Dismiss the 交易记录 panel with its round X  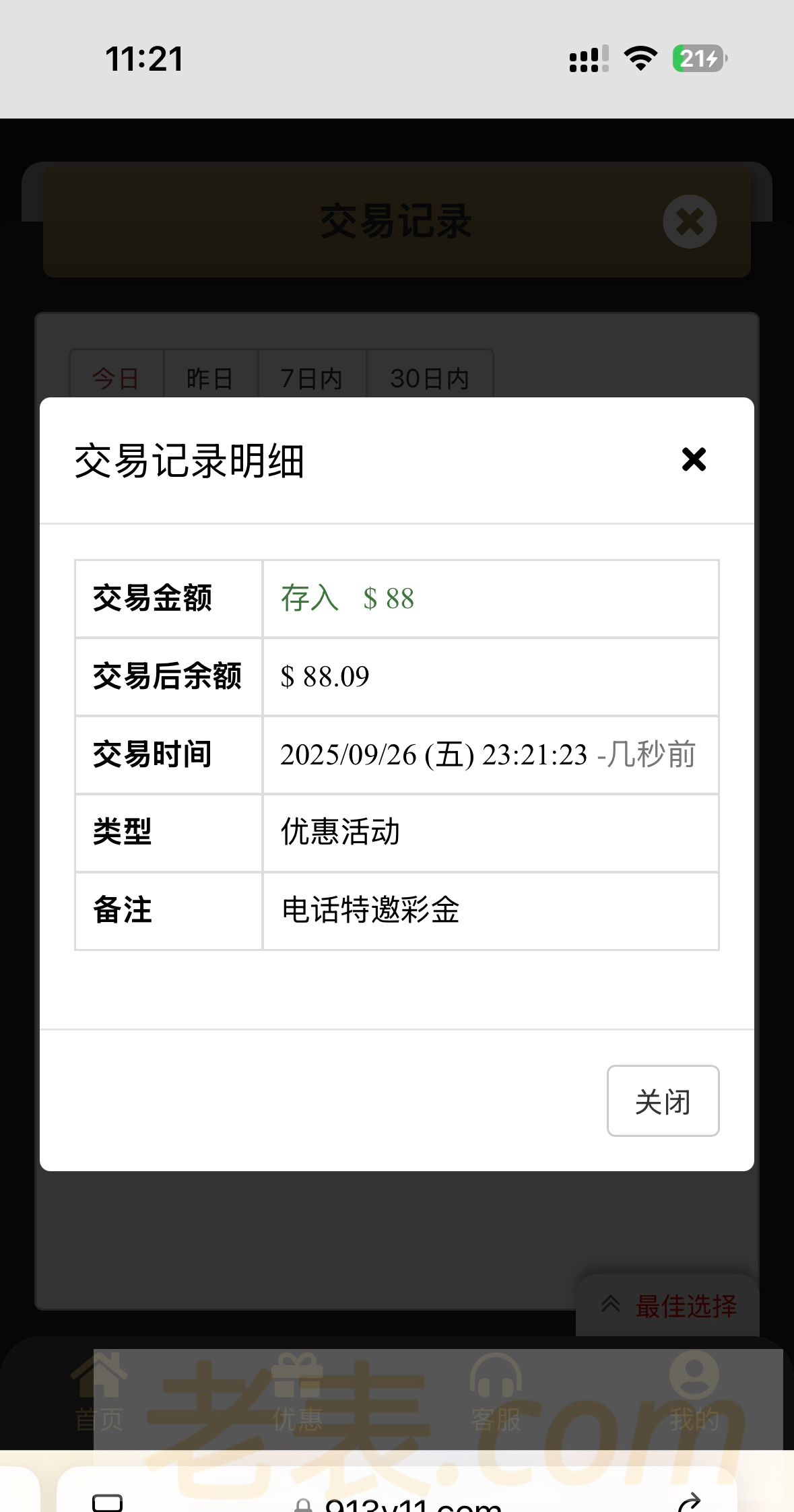pos(690,222)
